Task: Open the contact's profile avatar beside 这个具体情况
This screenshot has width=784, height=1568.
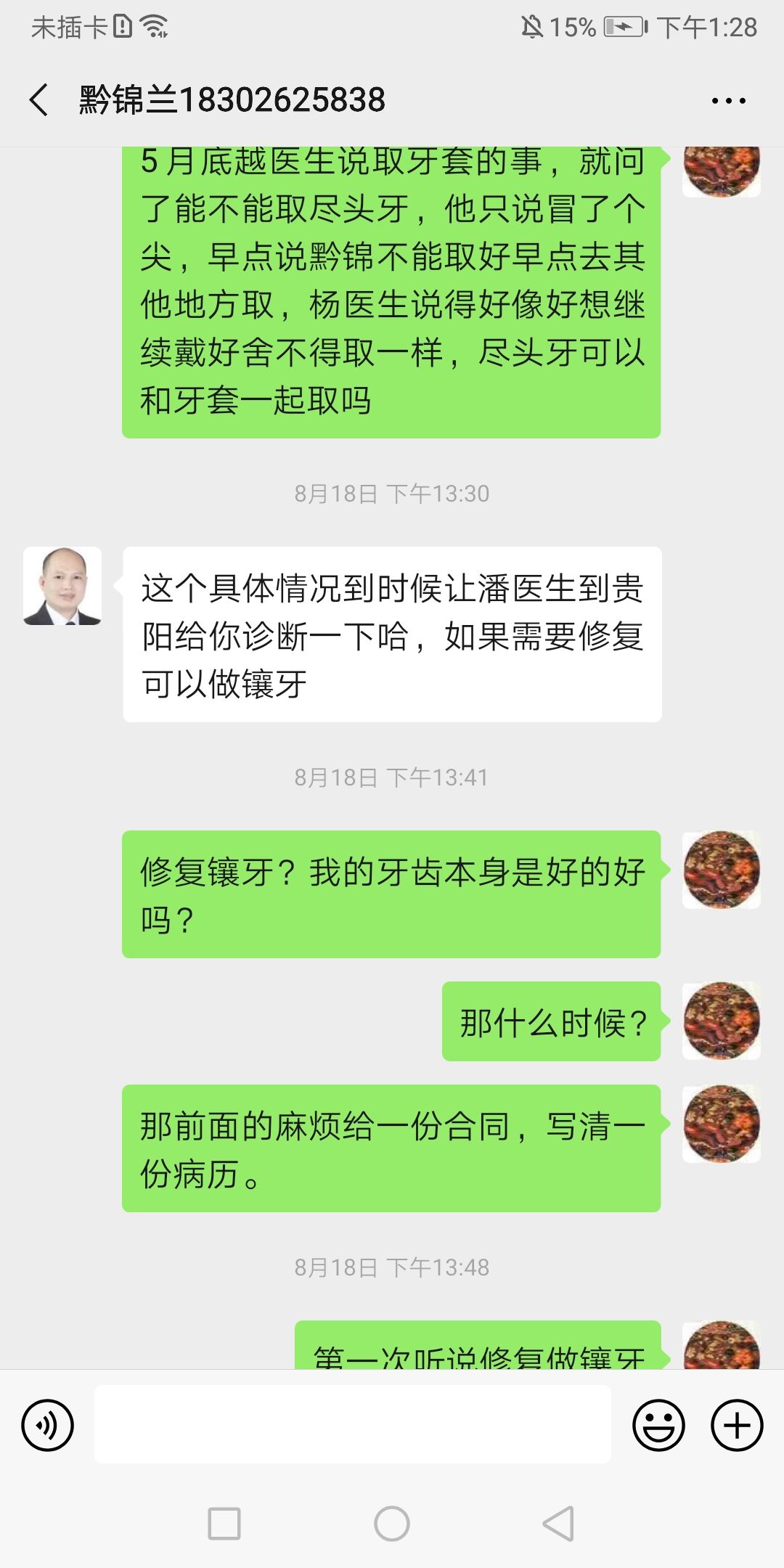Action: tap(62, 587)
